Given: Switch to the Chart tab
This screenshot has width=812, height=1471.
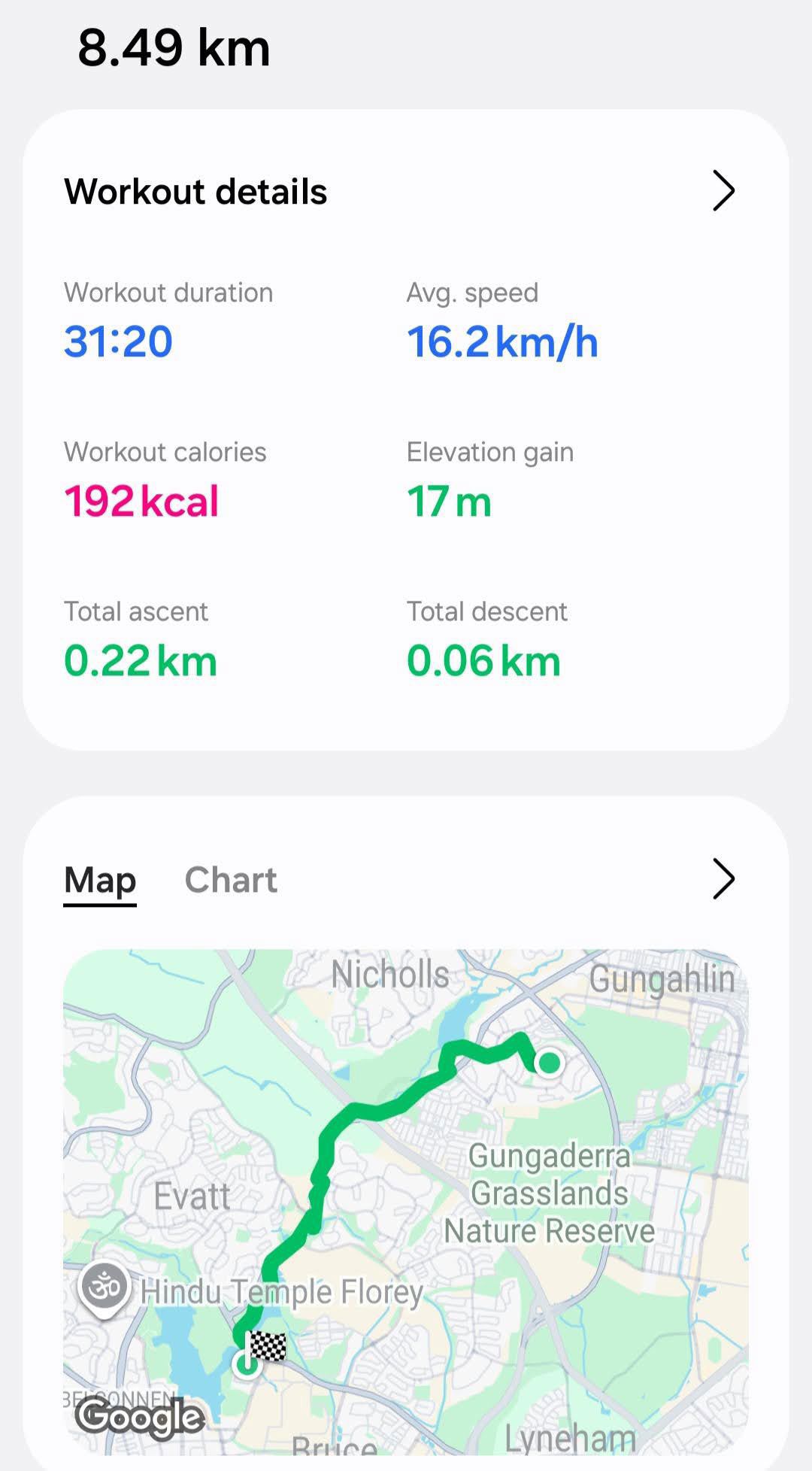Looking at the screenshot, I should point(231,879).
